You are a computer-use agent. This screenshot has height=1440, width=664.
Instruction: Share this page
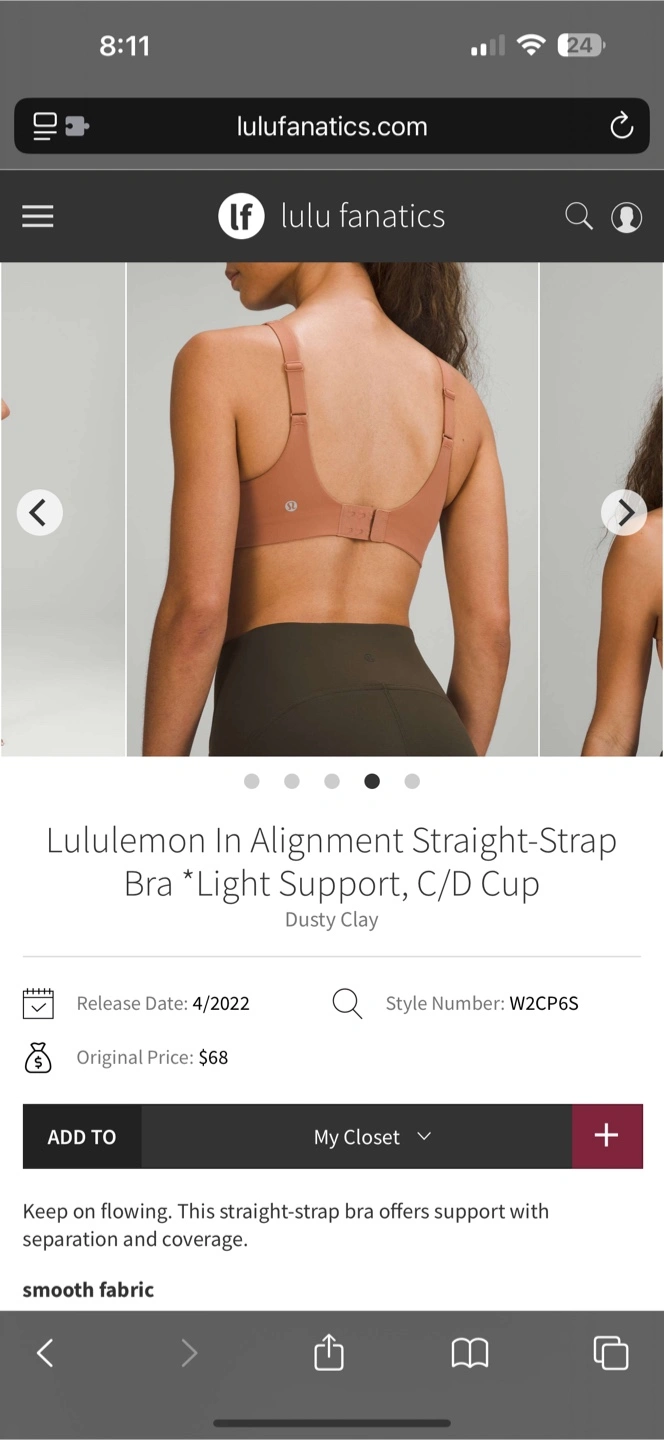click(329, 1352)
